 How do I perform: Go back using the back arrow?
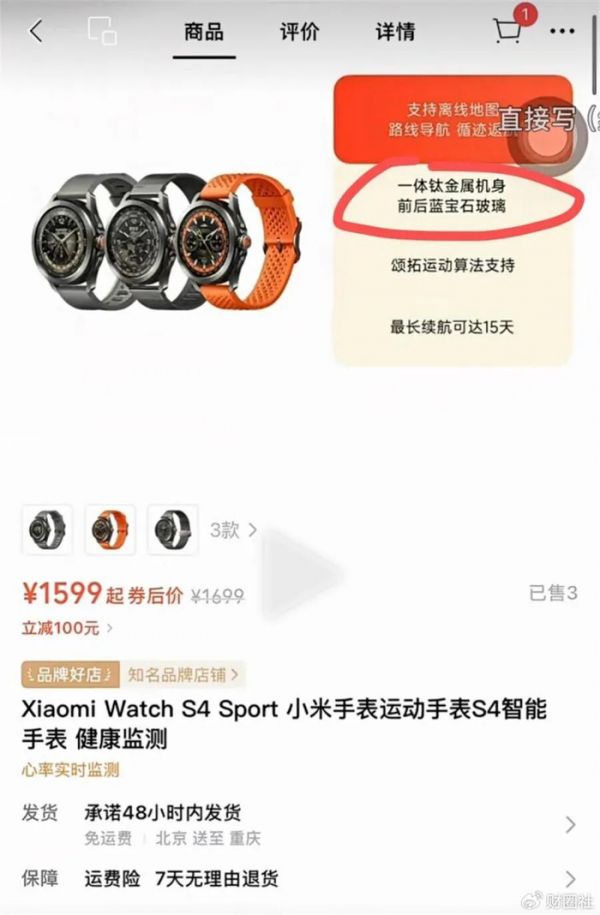(x=36, y=31)
